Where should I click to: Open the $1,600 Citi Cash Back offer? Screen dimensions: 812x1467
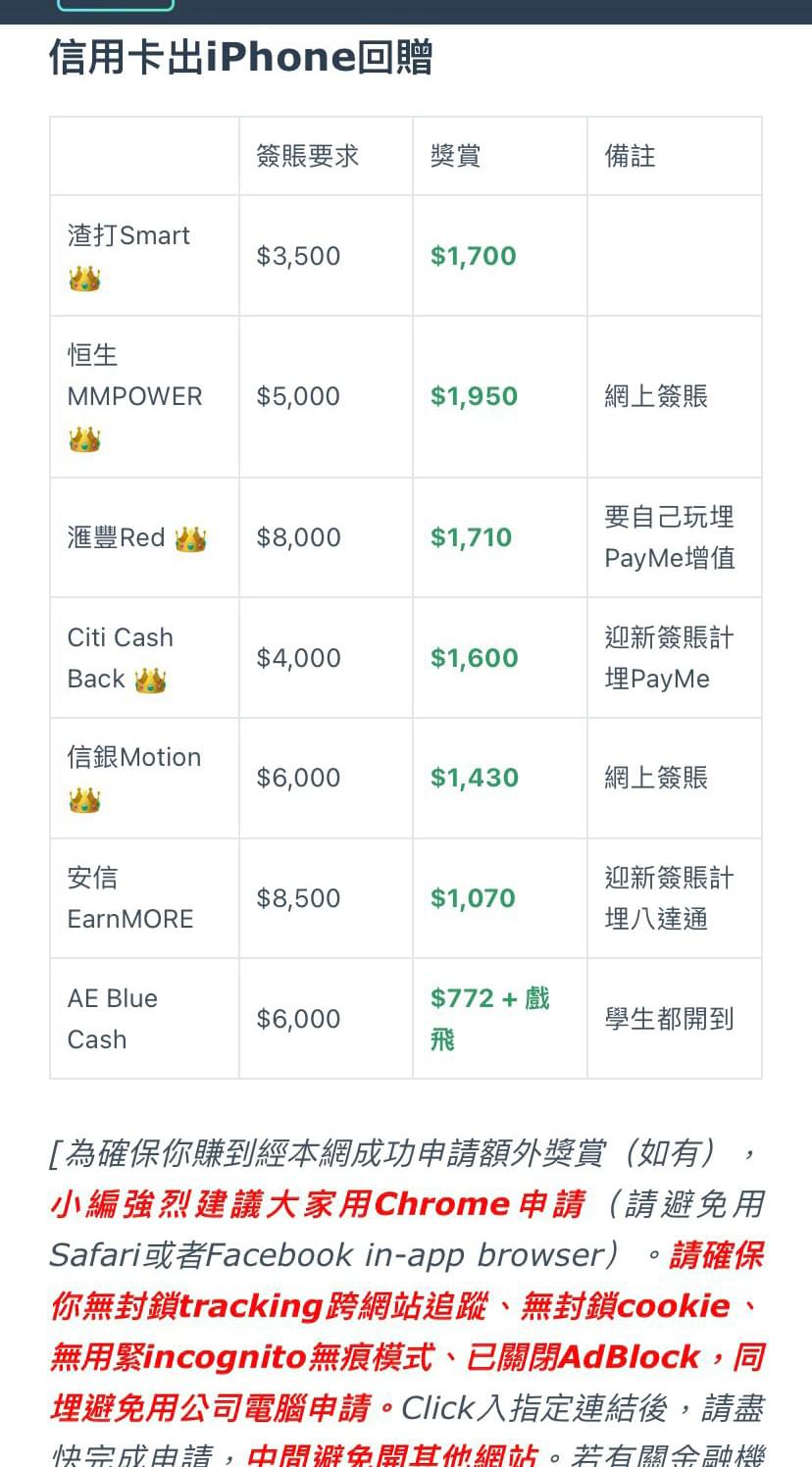click(474, 658)
